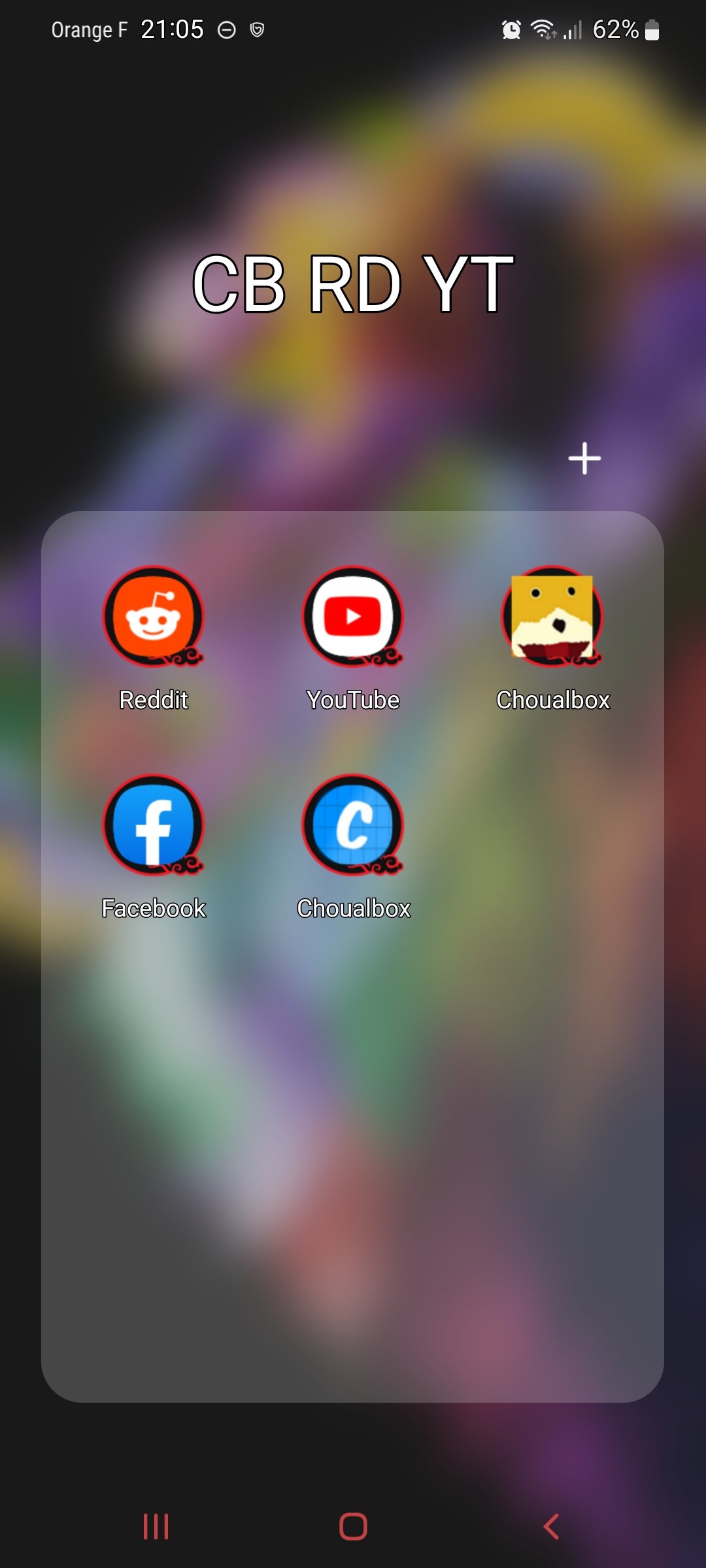Open the Facebook app
The image size is (706, 1568).
(154, 825)
